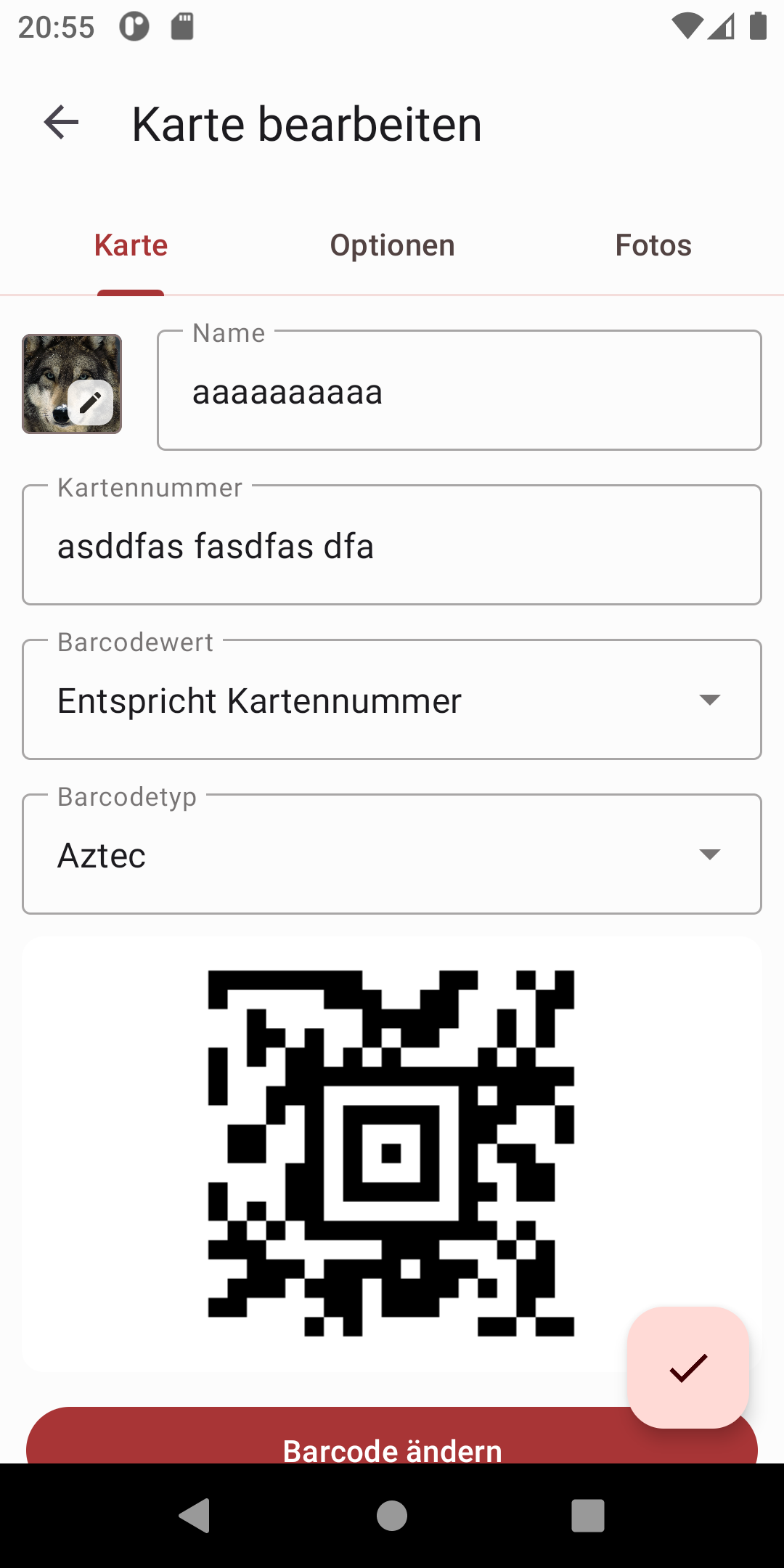Open the recent apps overview
The height and width of the screenshot is (1568, 784).
click(x=587, y=1516)
